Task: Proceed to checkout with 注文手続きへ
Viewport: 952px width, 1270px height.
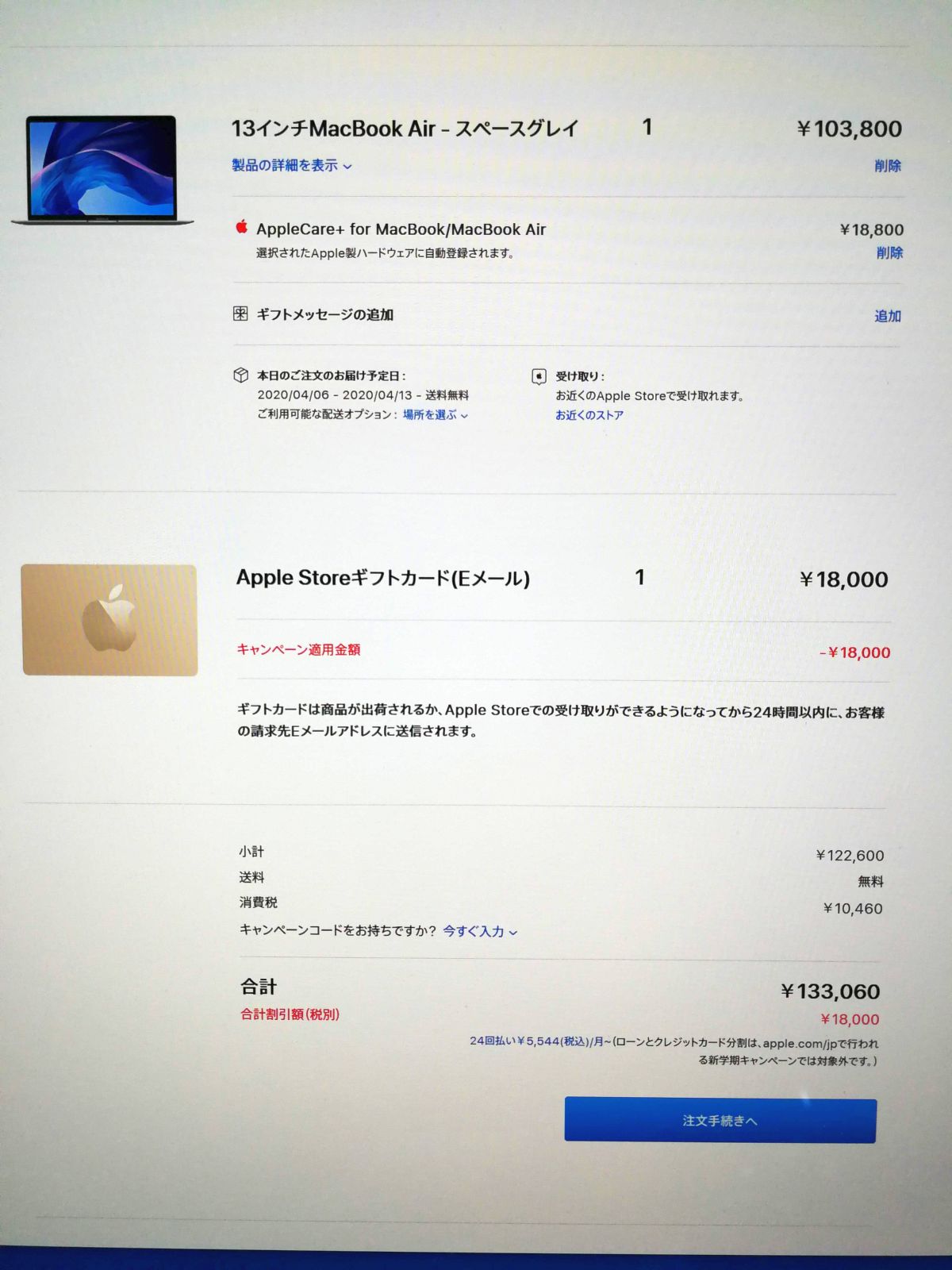Action: [x=720, y=1120]
